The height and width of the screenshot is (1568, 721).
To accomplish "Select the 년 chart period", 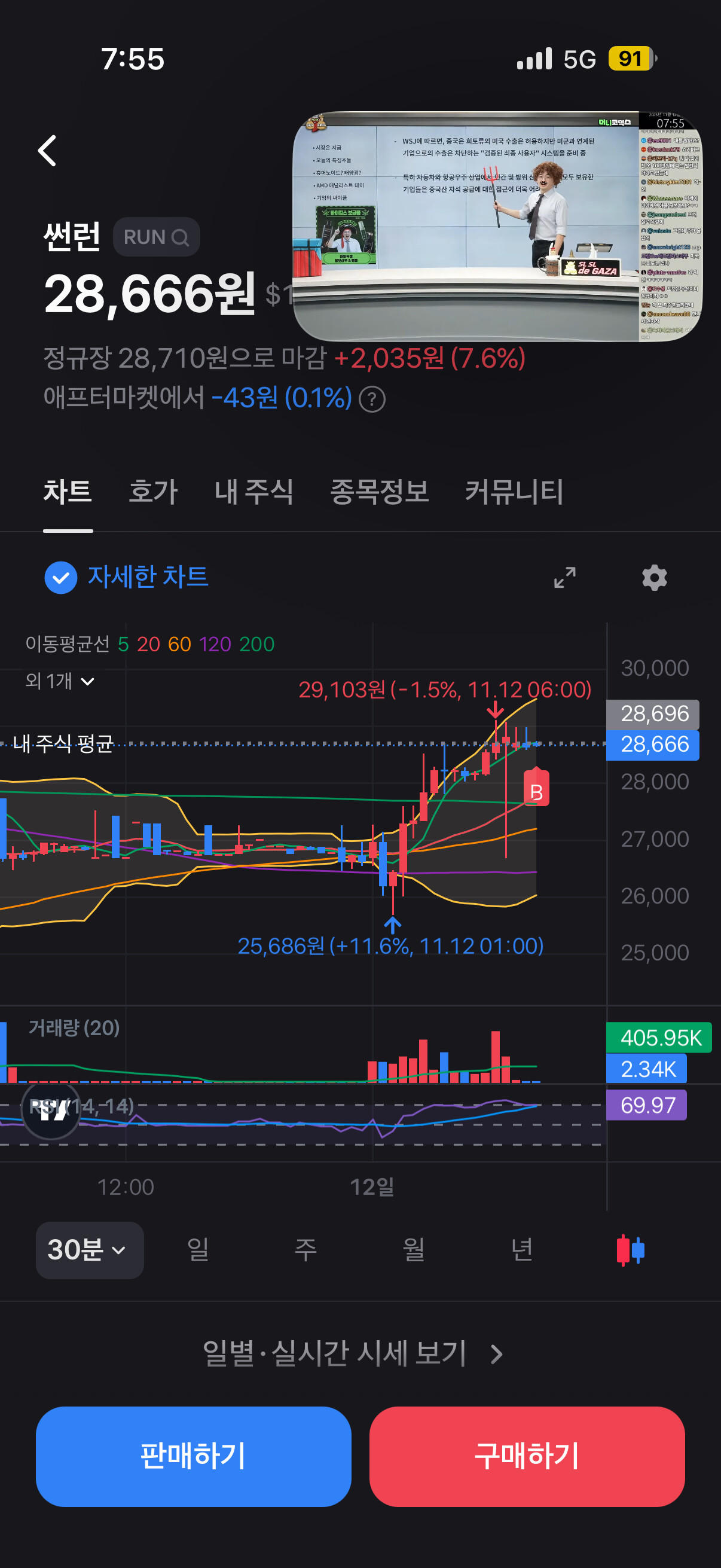I will tap(521, 1250).
